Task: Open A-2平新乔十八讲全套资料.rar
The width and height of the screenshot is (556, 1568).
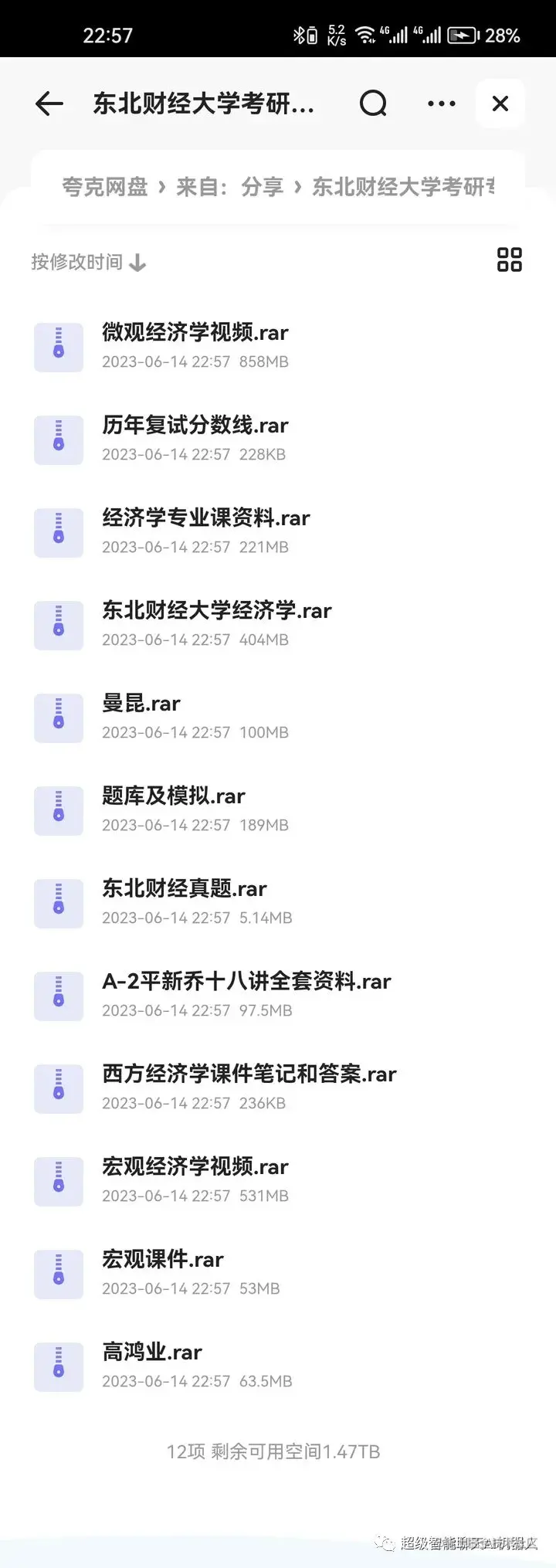Action: (246, 982)
